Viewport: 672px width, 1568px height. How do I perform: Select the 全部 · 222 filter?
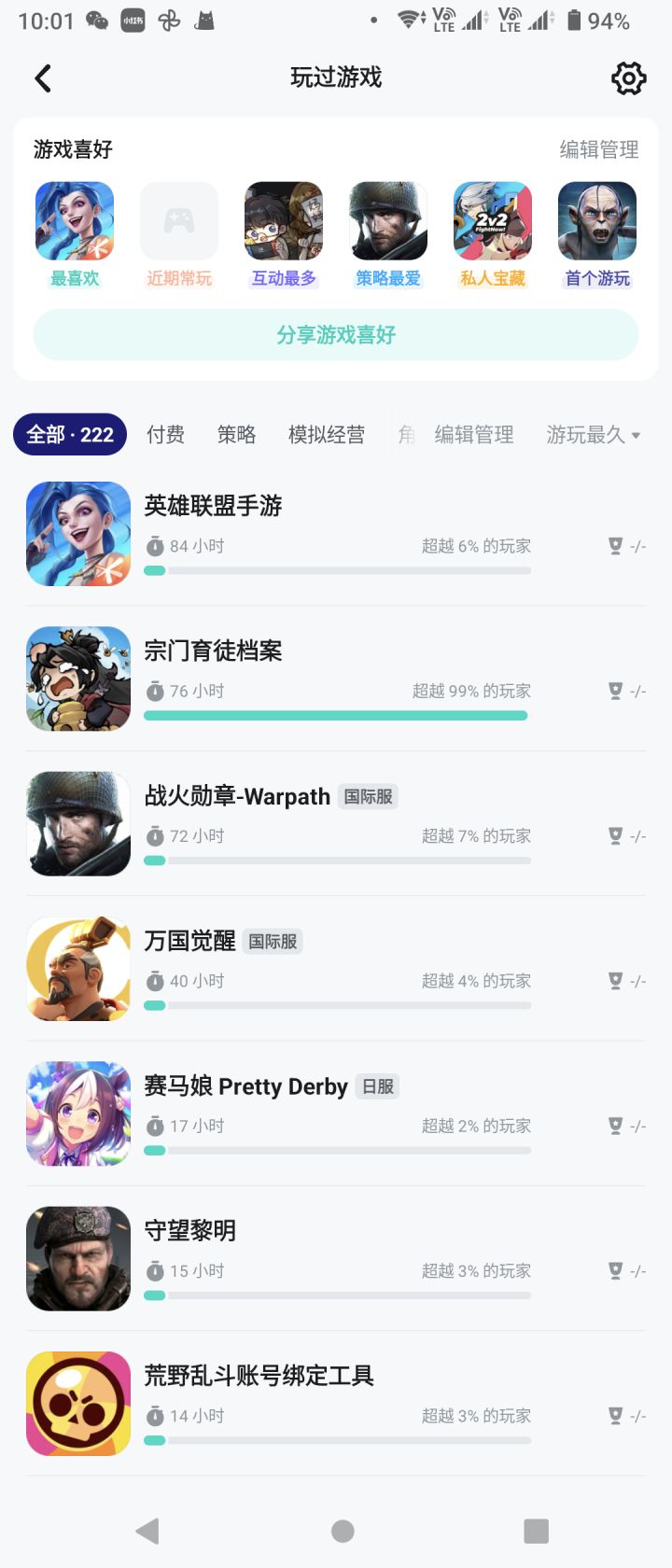coord(70,434)
